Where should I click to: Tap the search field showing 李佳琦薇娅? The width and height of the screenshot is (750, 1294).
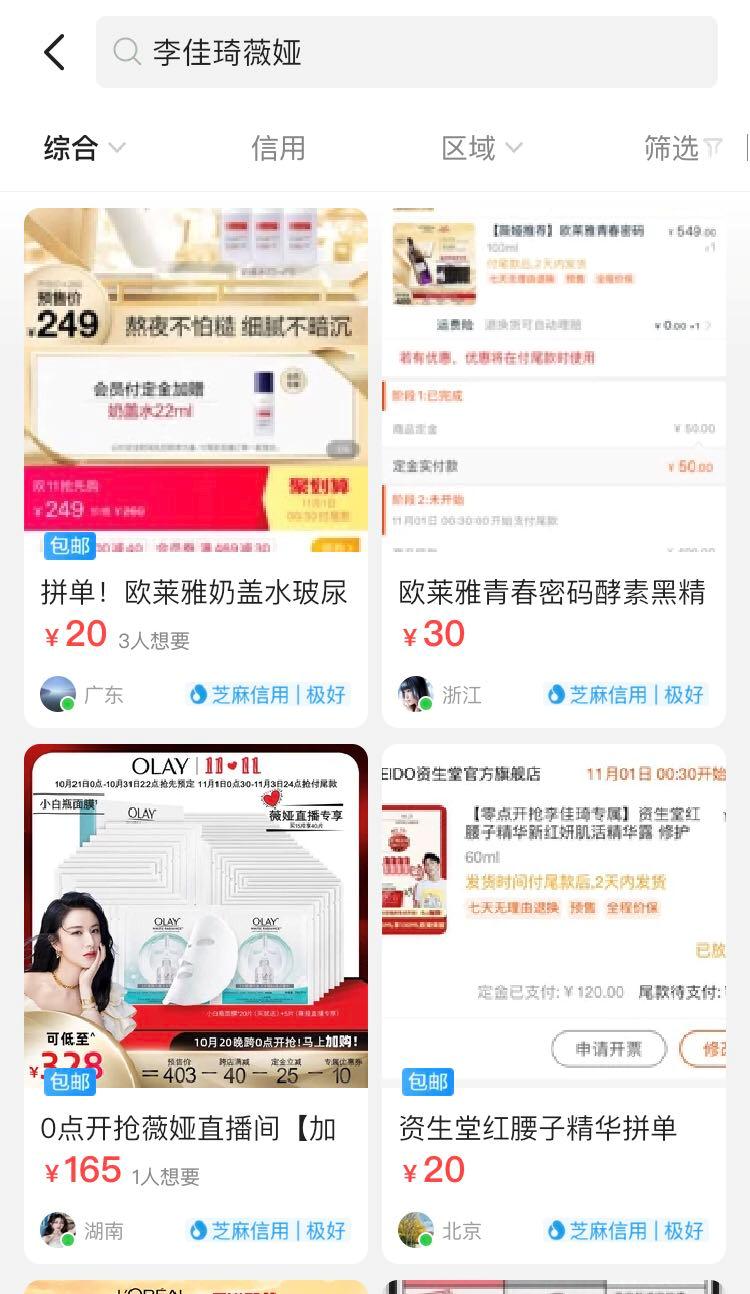click(x=406, y=52)
